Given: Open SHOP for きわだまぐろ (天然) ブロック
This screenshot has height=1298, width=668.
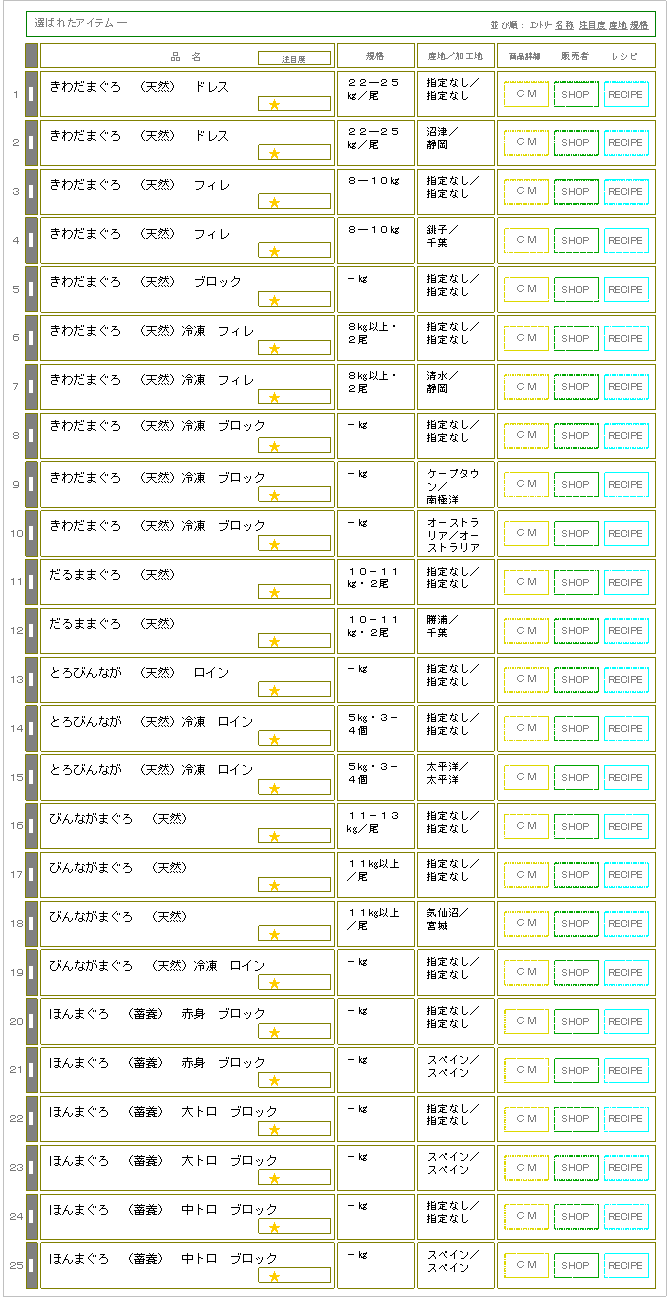Looking at the screenshot, I should pos(575,289).
